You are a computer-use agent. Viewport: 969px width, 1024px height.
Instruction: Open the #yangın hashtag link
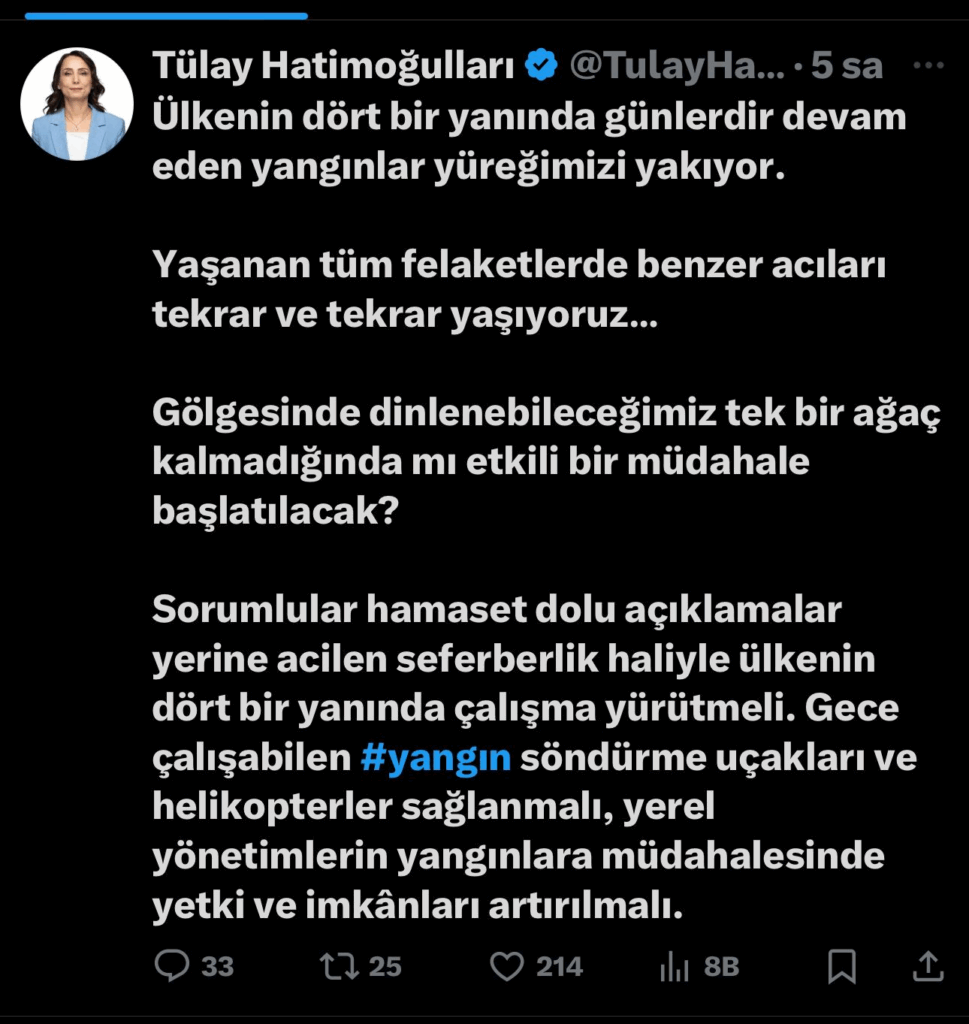tap(435, 758)
